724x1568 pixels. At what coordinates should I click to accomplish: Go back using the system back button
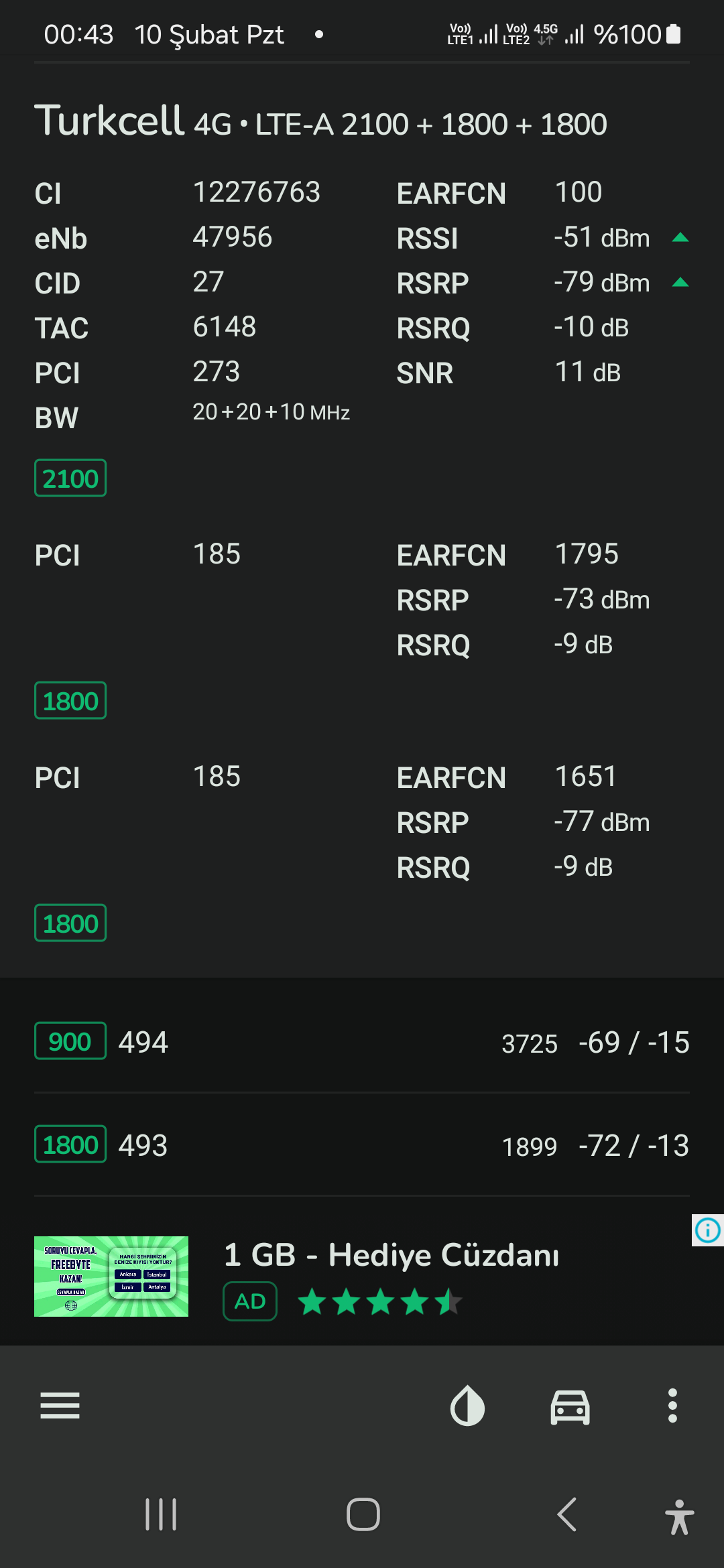click(567, 1514)
